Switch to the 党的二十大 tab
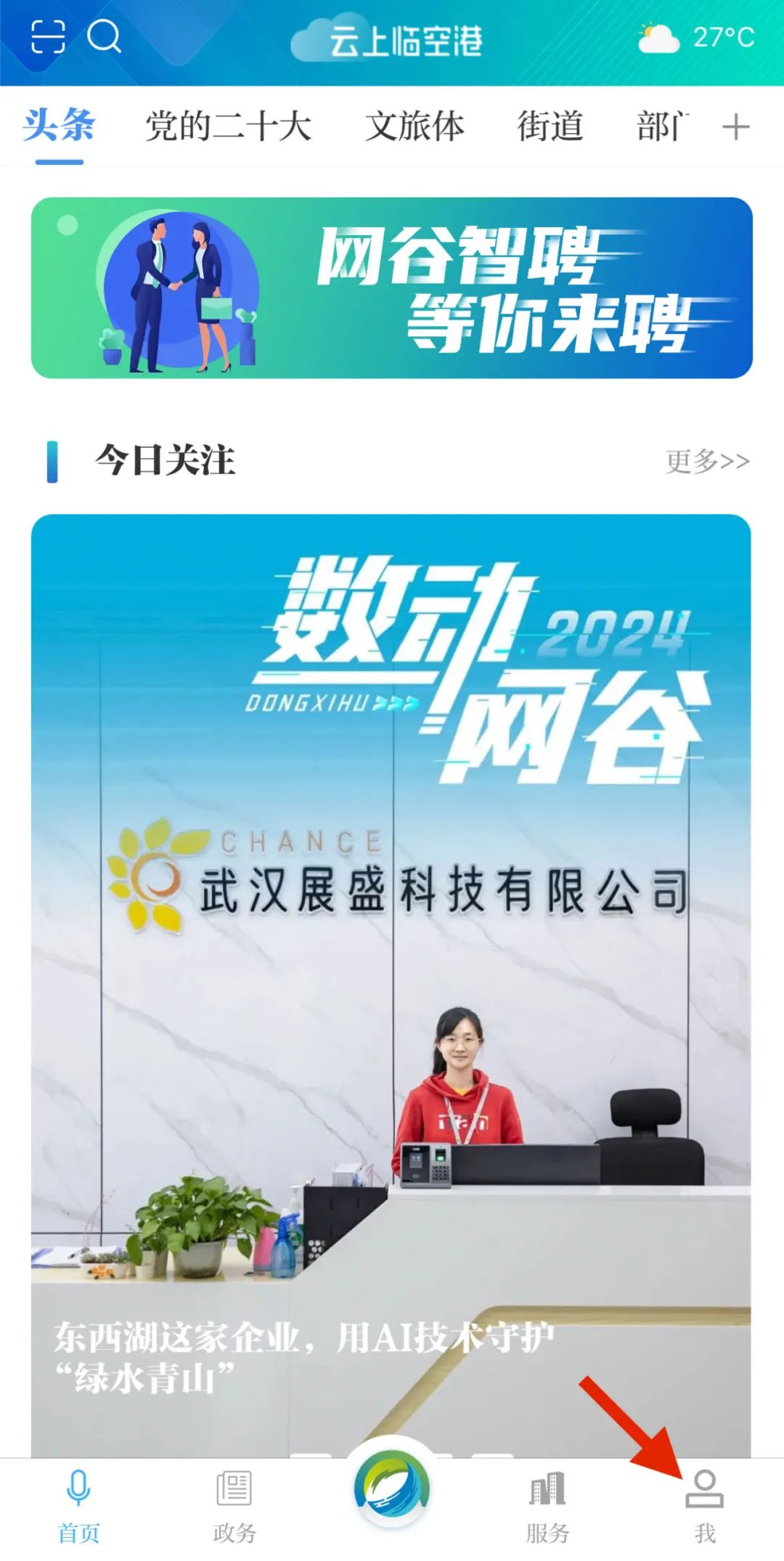Viewport: 784px width, 1561px height. (228, 126)
